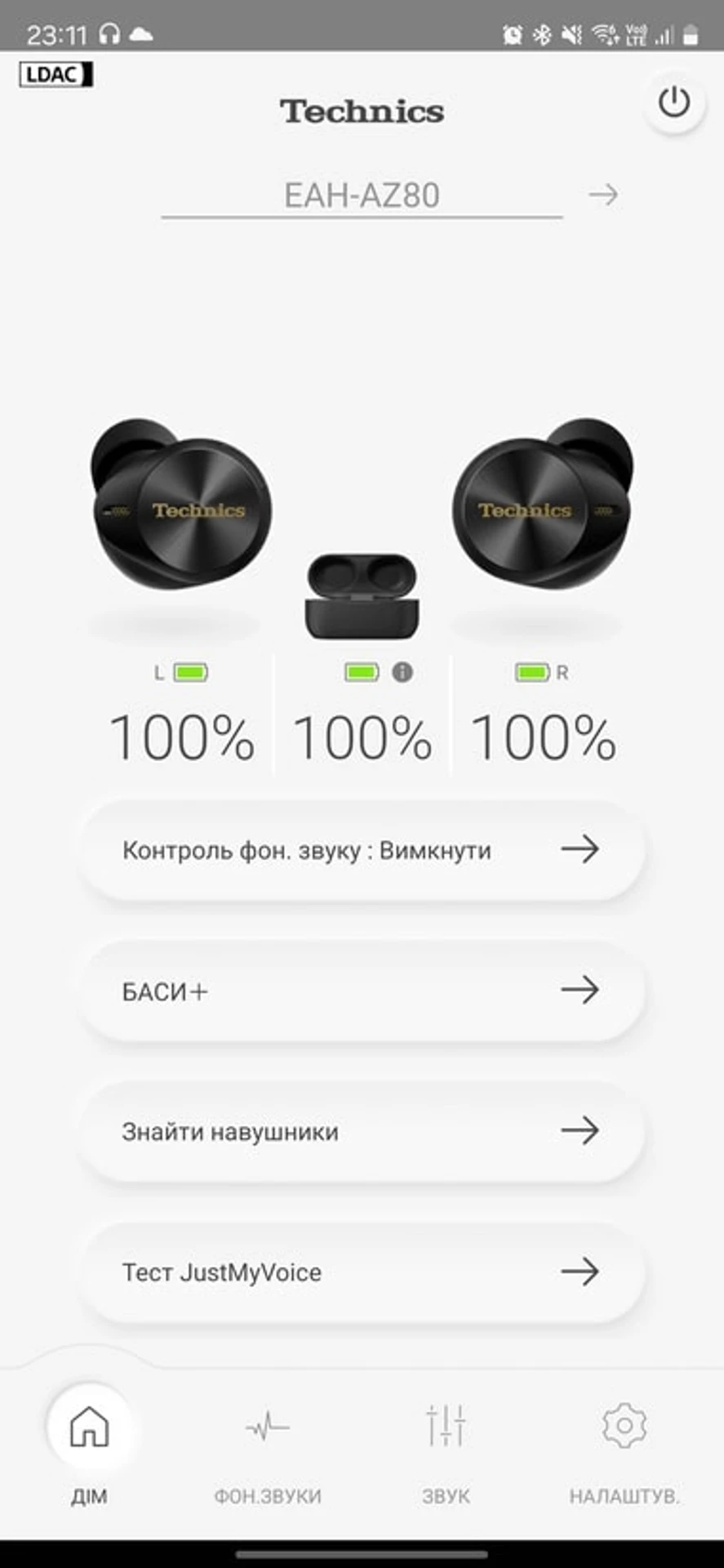Open the БАСИ+ option

[x=362, y=991]
